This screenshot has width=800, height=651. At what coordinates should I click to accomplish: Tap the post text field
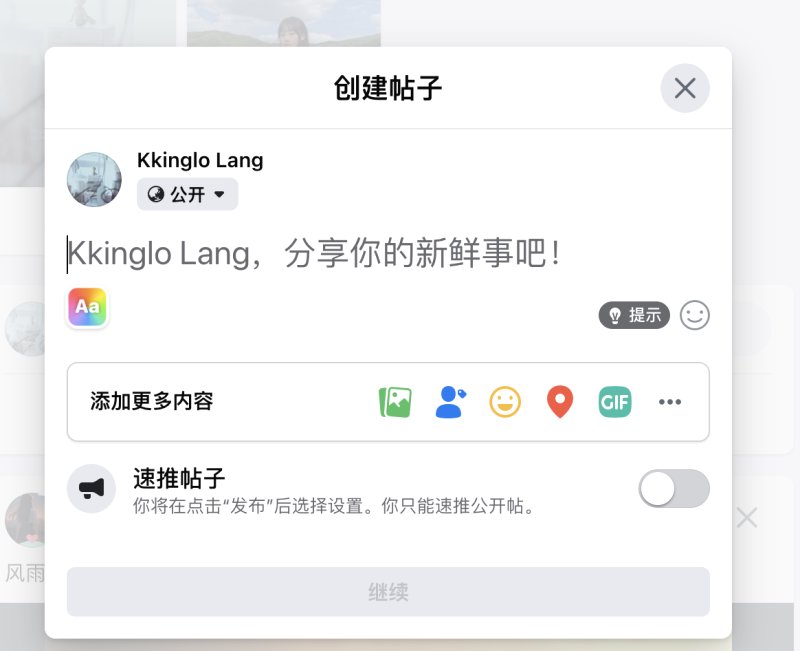(380, 254)
